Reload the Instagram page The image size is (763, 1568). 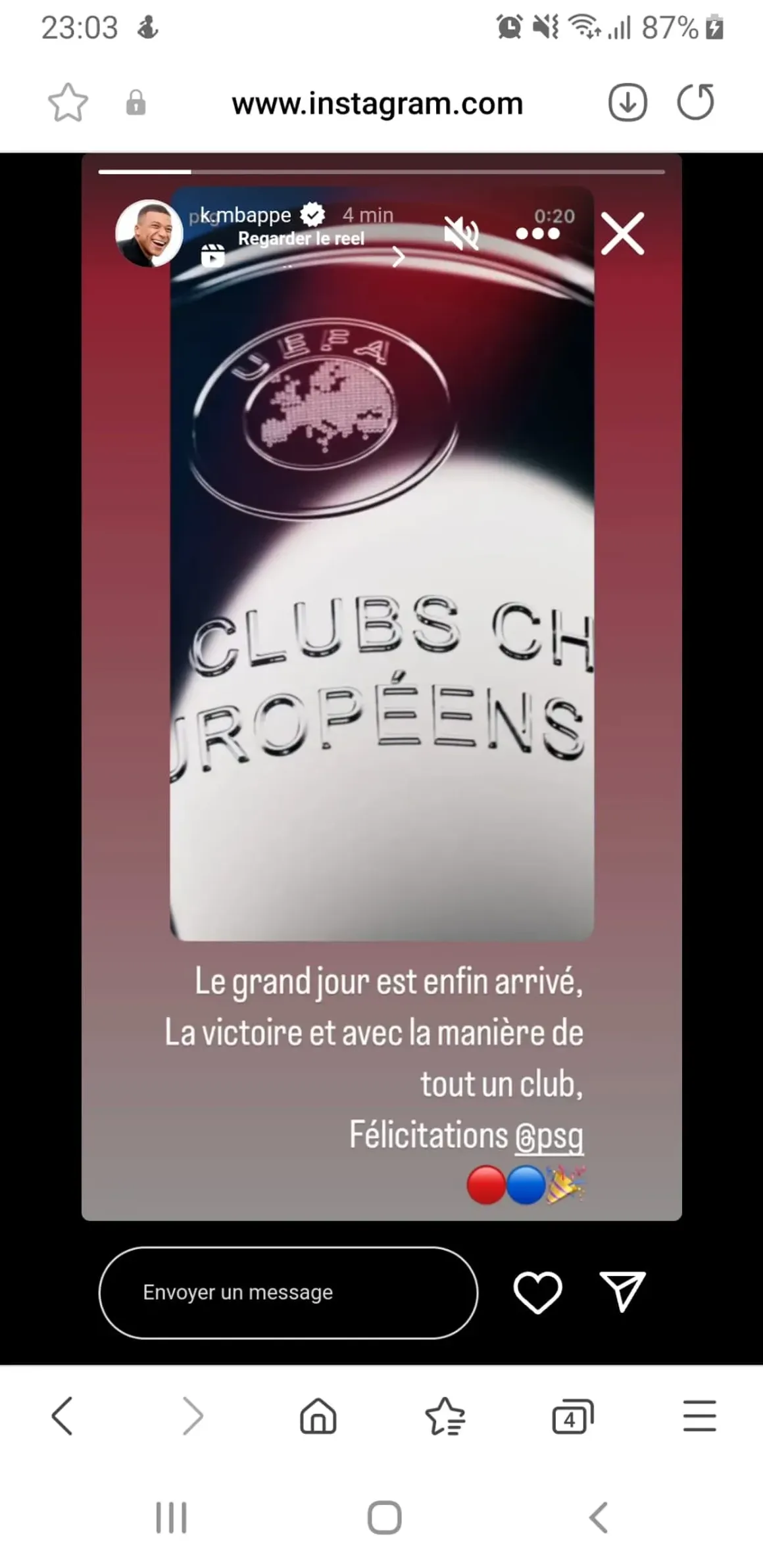click(695, 103)
